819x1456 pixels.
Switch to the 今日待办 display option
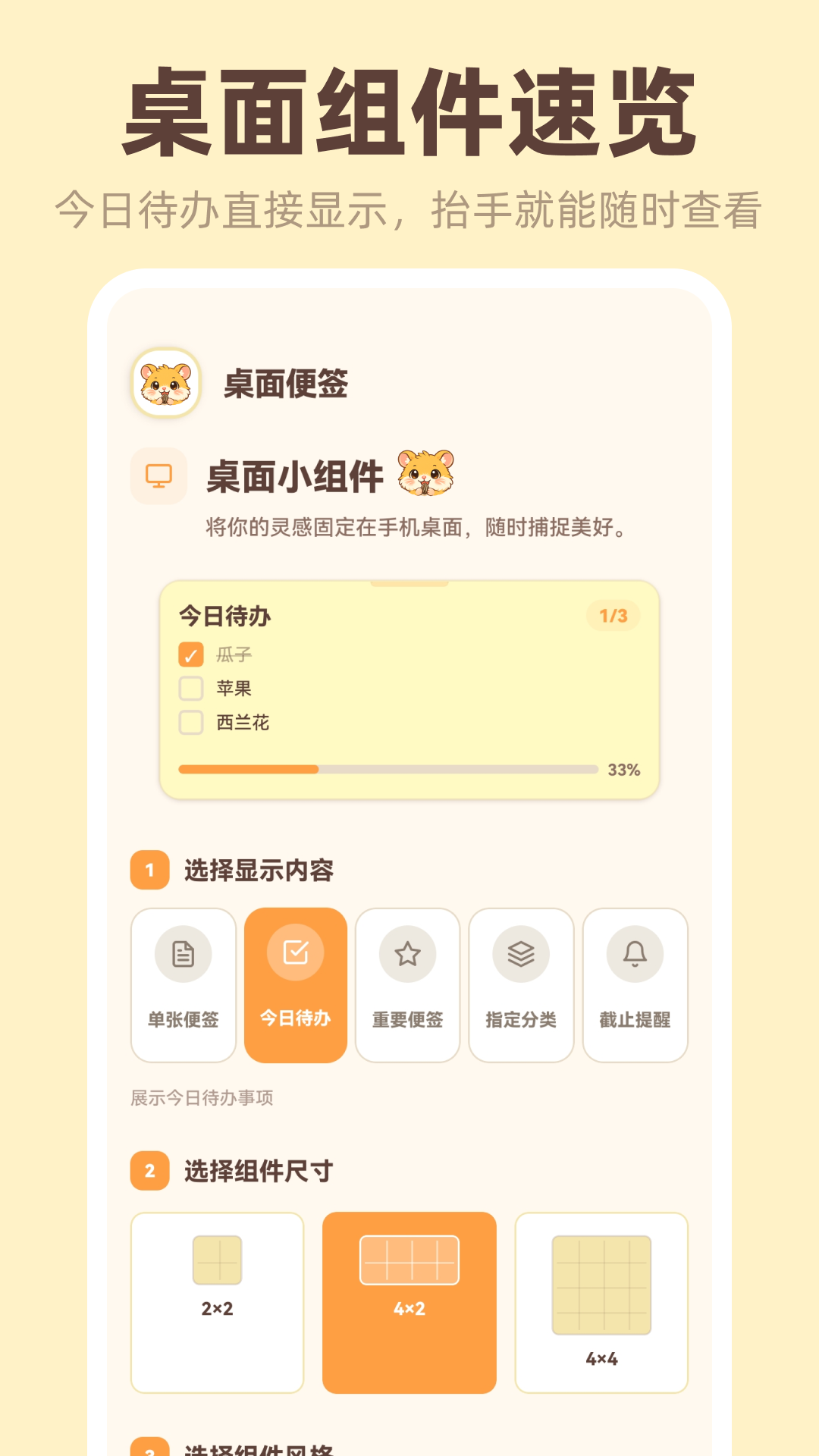click(296, 984)
